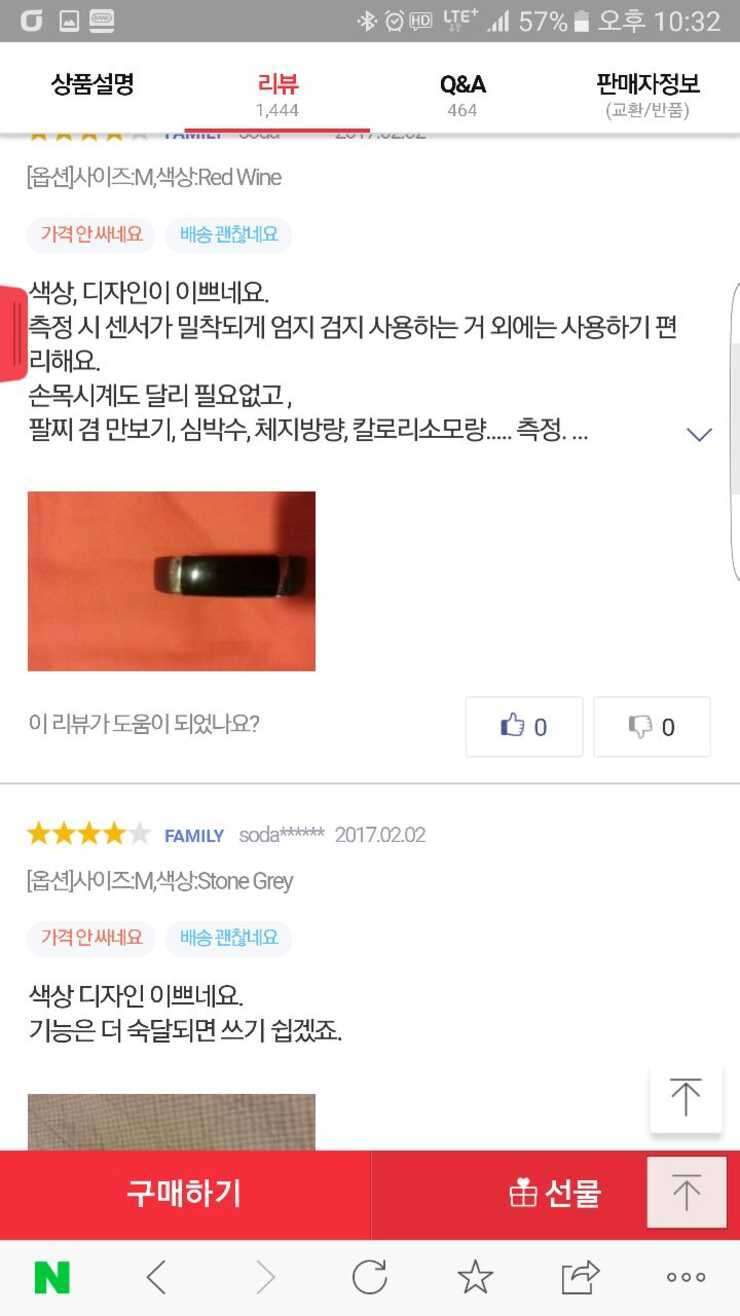Switch to the 상품설명 tab

coord(92,84)
